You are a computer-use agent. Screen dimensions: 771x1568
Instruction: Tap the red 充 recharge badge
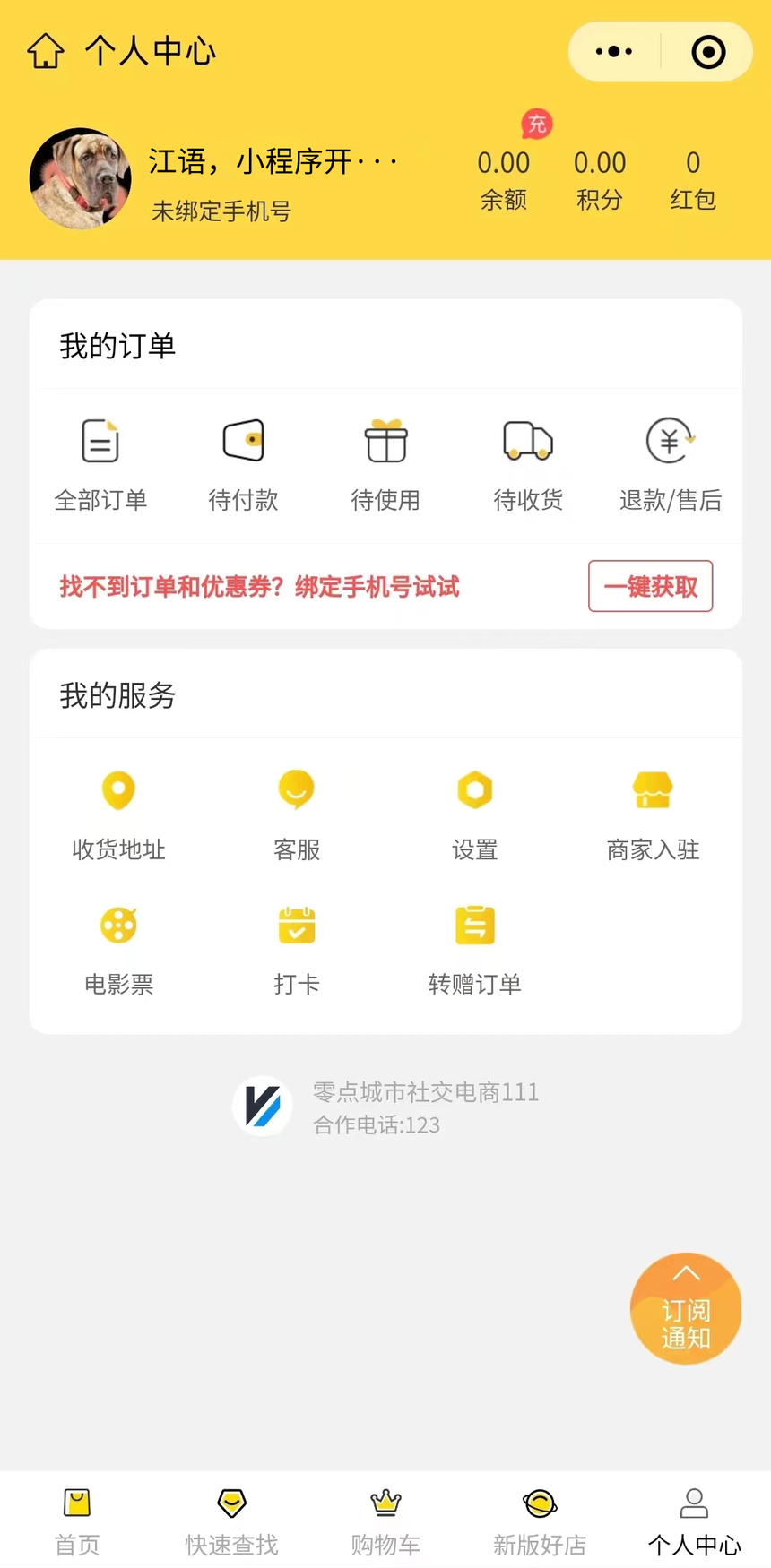(537, 124)
